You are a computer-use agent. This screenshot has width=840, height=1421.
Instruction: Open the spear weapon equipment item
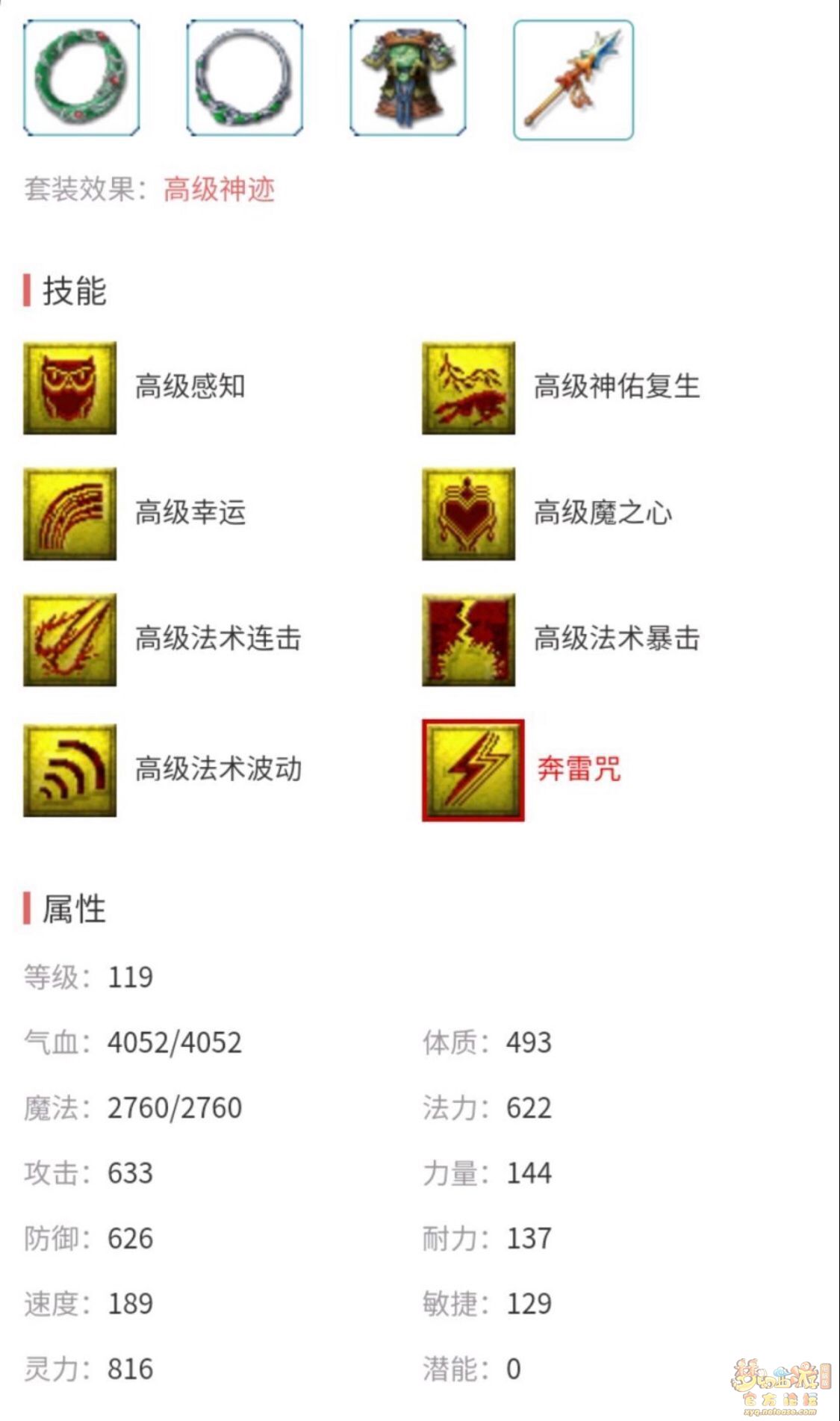573,81
